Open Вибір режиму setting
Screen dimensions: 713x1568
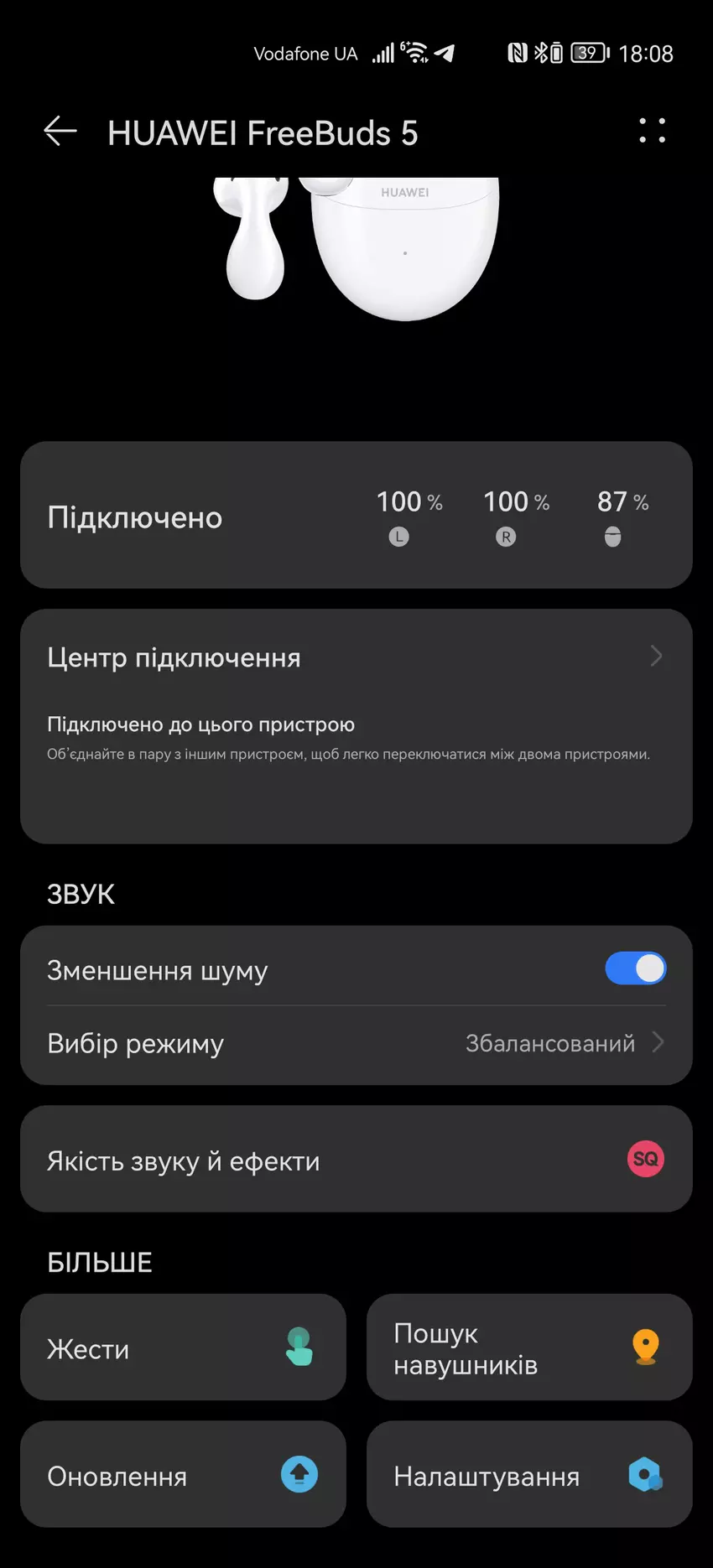(x=356, y=1044)
